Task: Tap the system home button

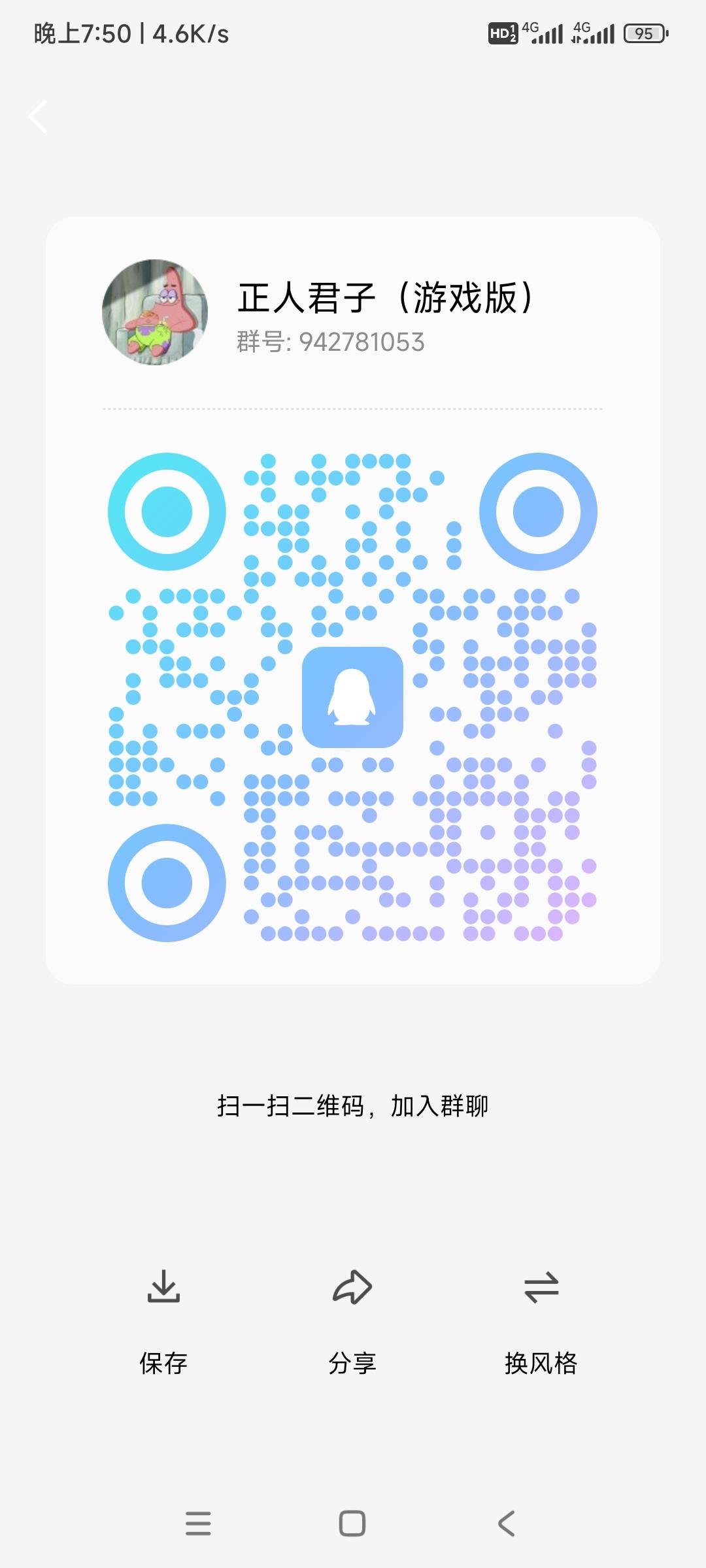Action: click(352, 1523)
